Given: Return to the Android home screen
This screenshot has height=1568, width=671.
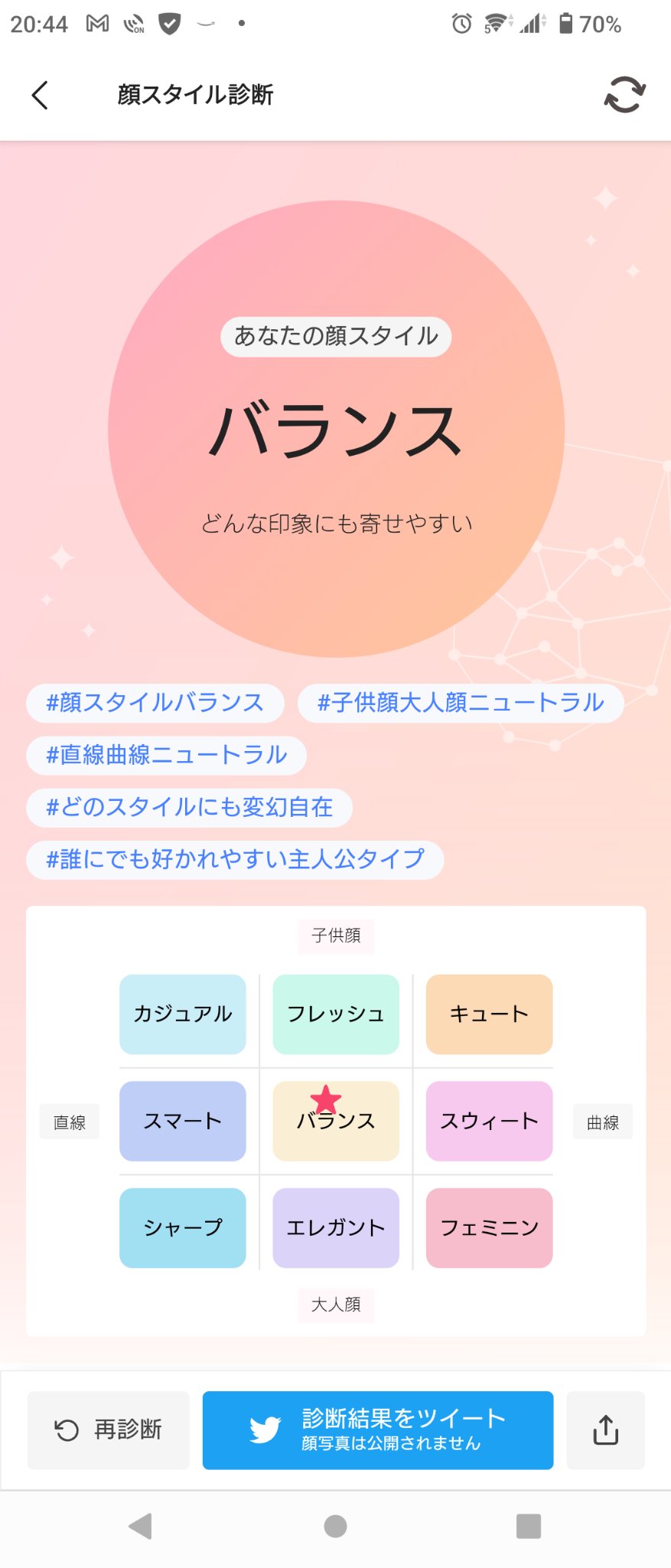Looking at the screenshot, I should point(335,1526).
